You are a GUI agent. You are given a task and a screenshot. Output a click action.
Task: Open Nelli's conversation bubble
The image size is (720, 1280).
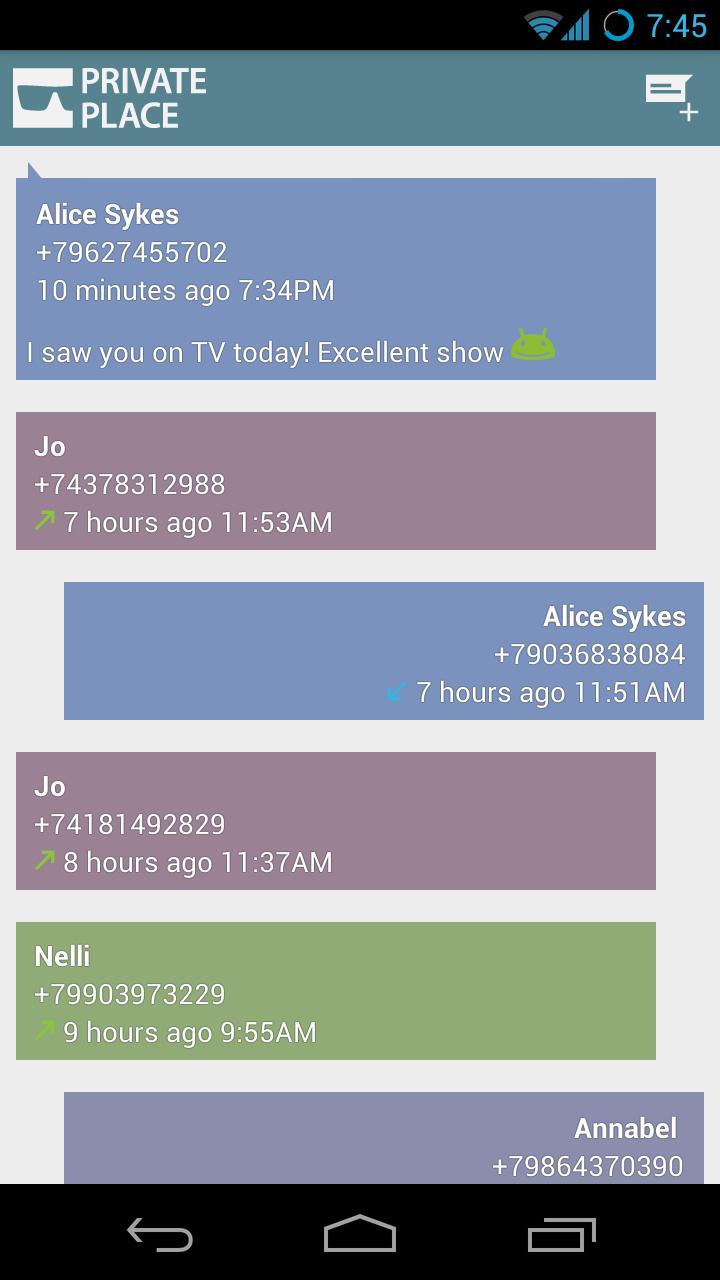click(335, 990)
